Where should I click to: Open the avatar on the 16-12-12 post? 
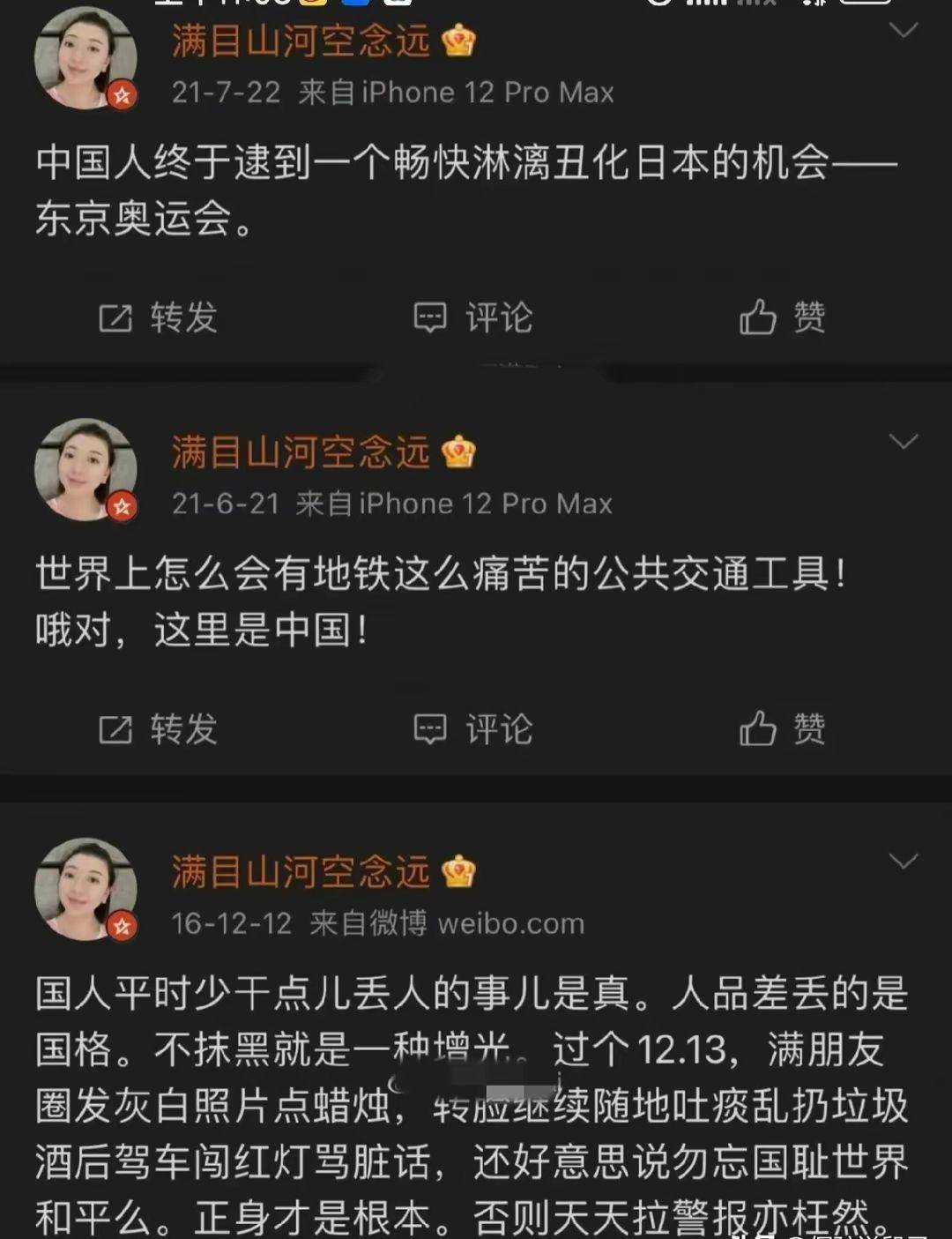86,889
